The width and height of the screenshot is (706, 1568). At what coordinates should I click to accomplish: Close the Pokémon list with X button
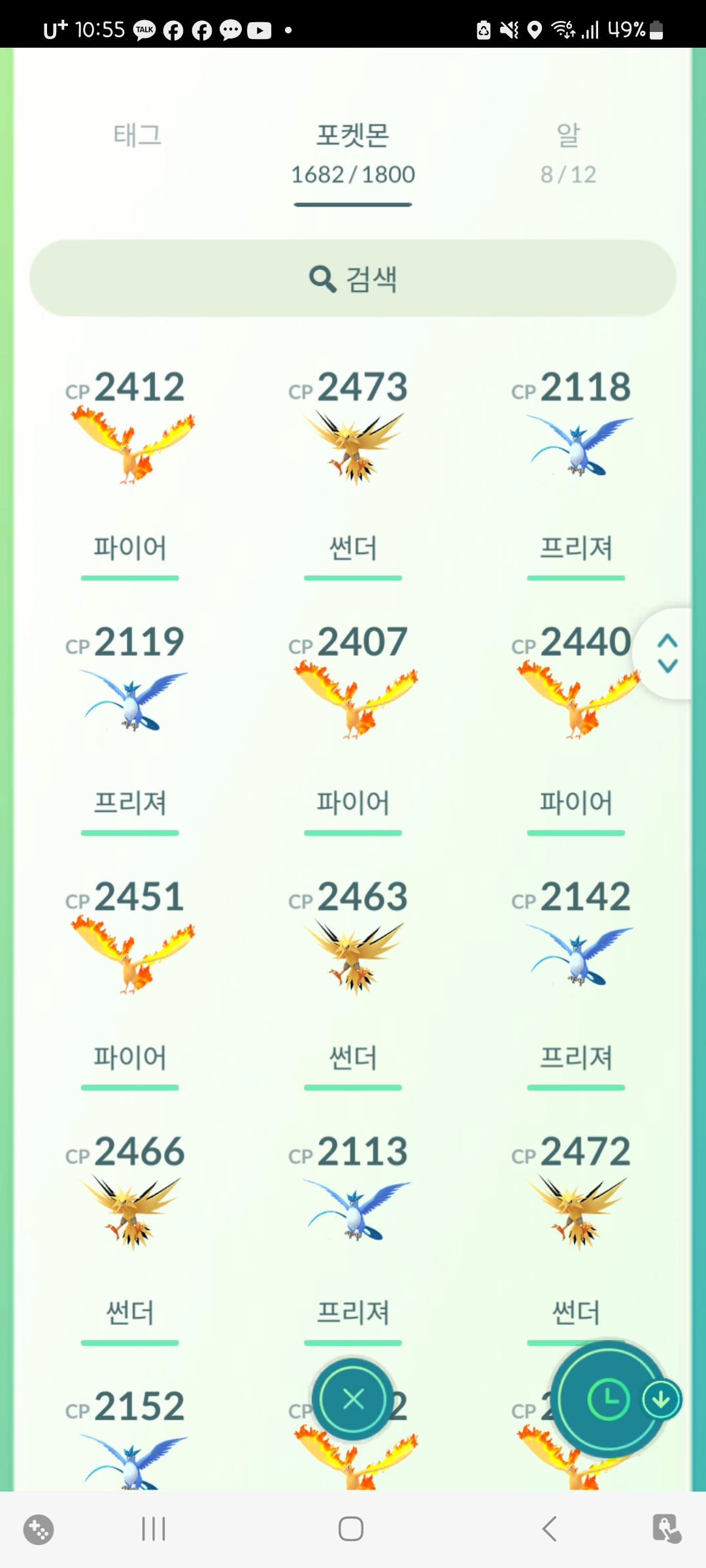click(x=353, y=1399)
